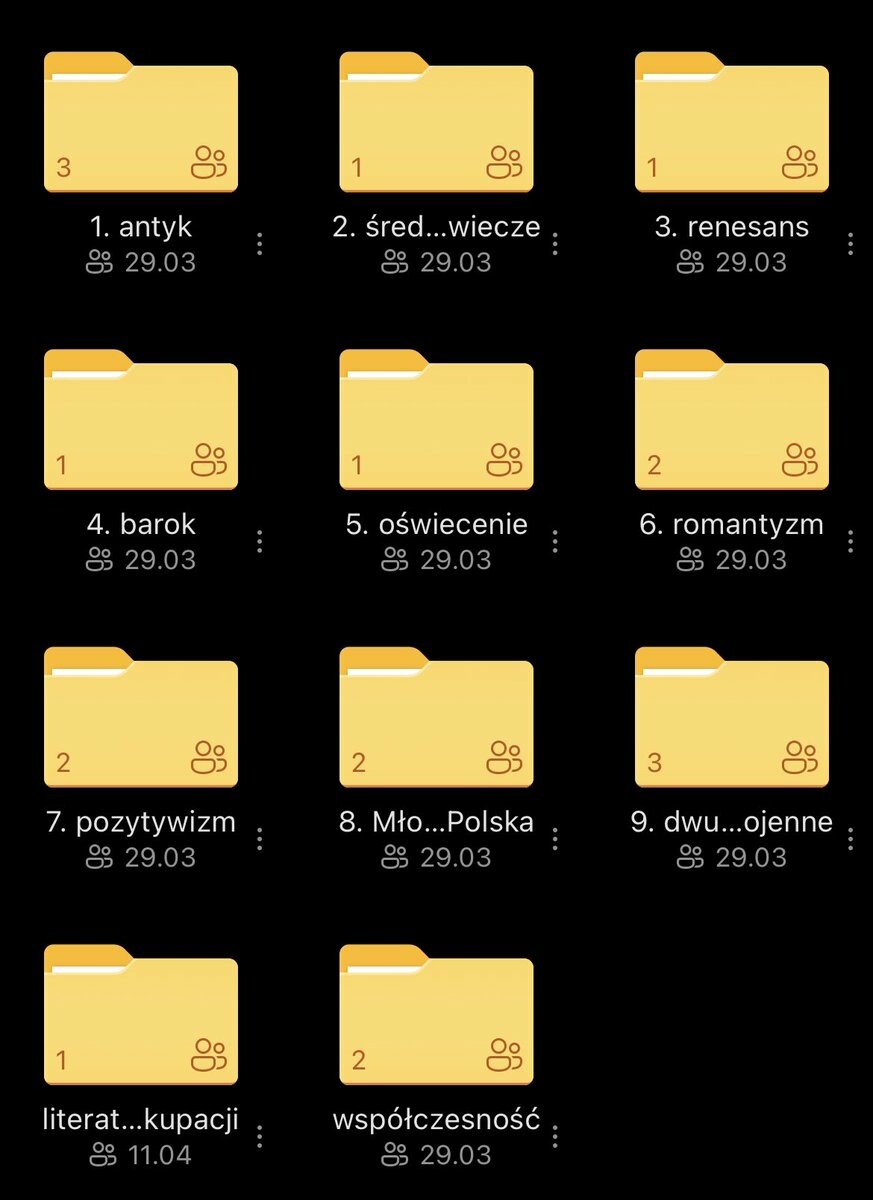
Task: Open the overflow menu for "3. renesans"
Action: [850, 244]
